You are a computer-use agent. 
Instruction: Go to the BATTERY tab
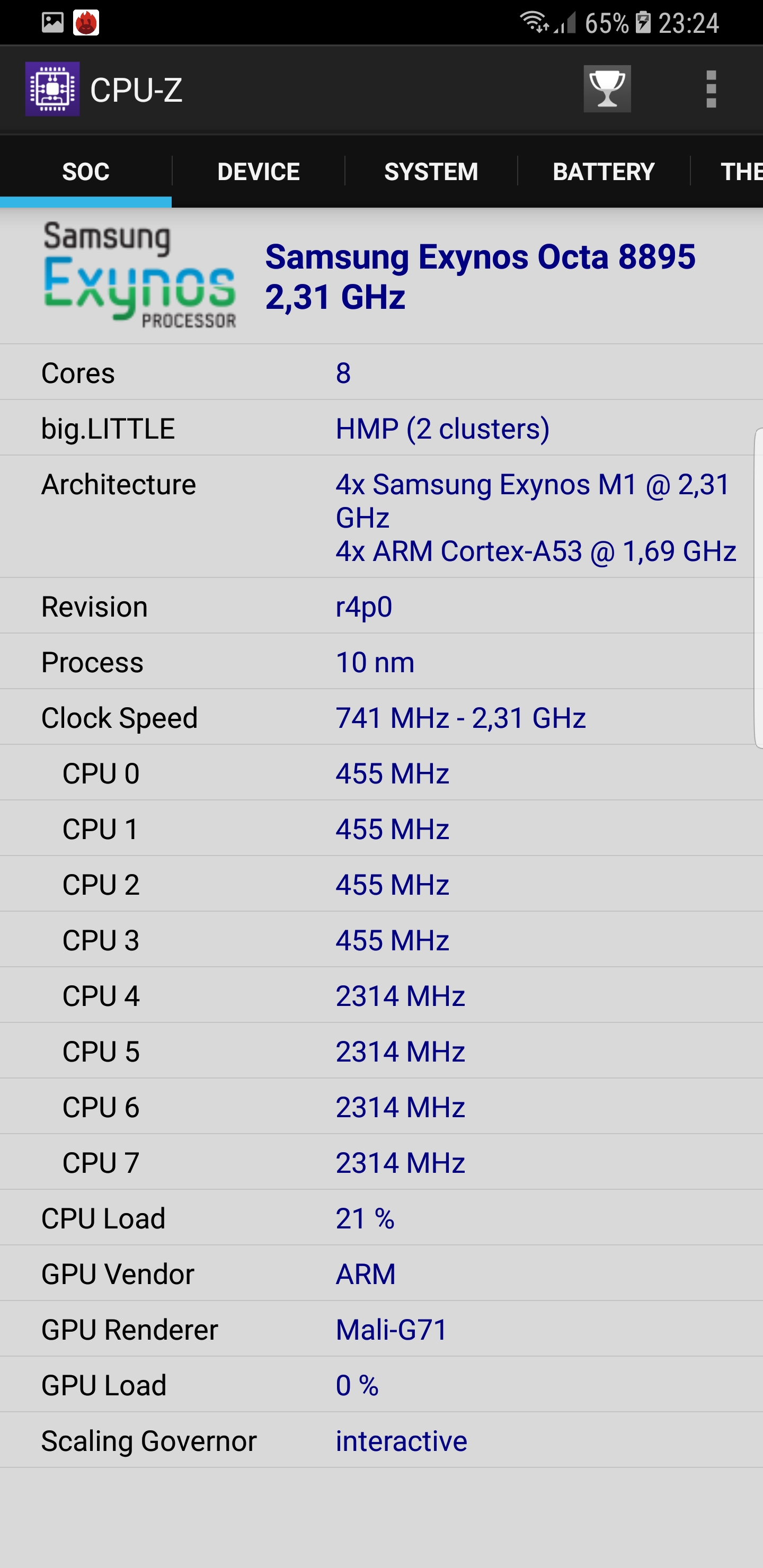pos(604,172)
